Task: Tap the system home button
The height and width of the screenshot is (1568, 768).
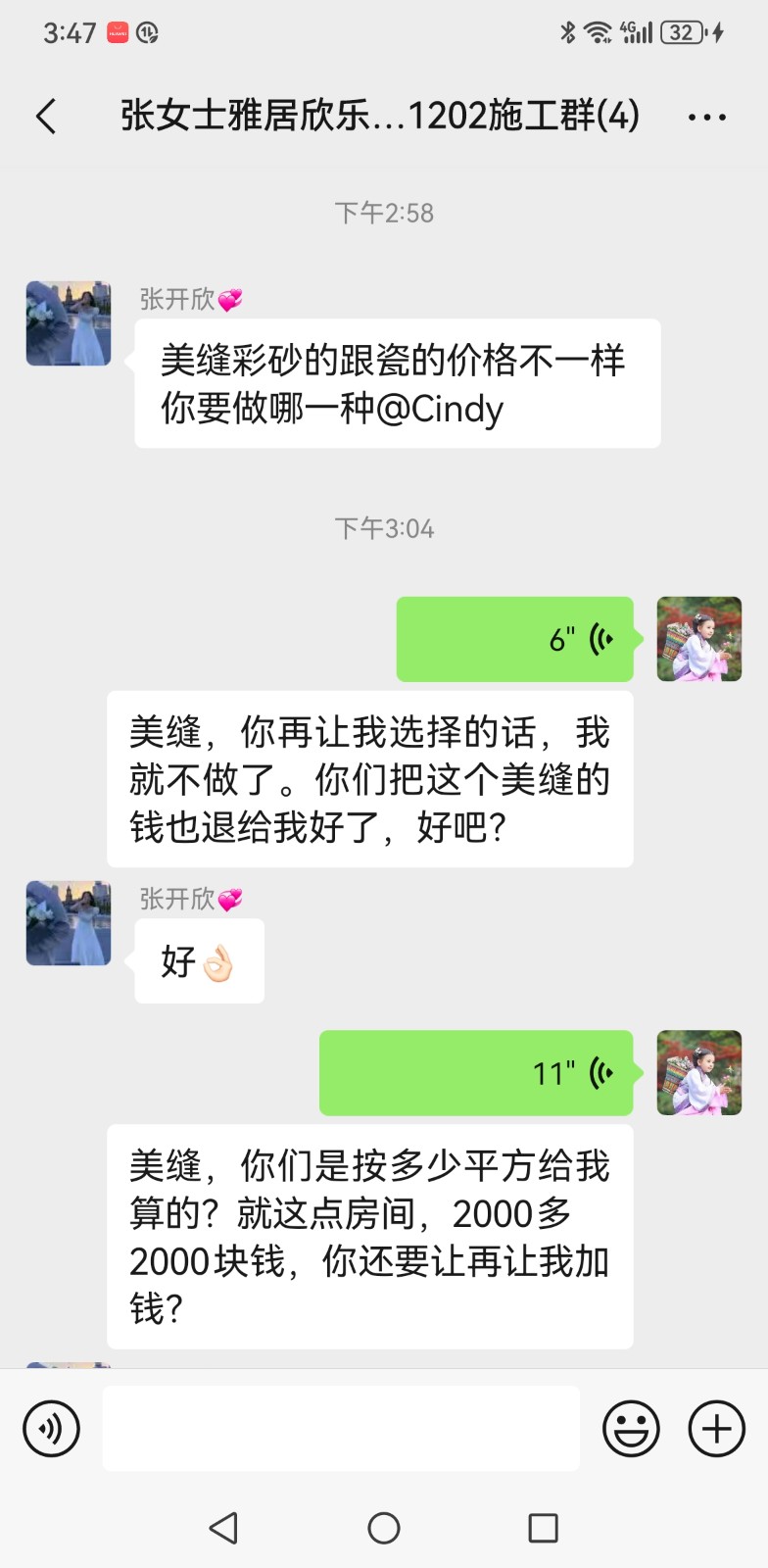Action: click(384, 1528)
